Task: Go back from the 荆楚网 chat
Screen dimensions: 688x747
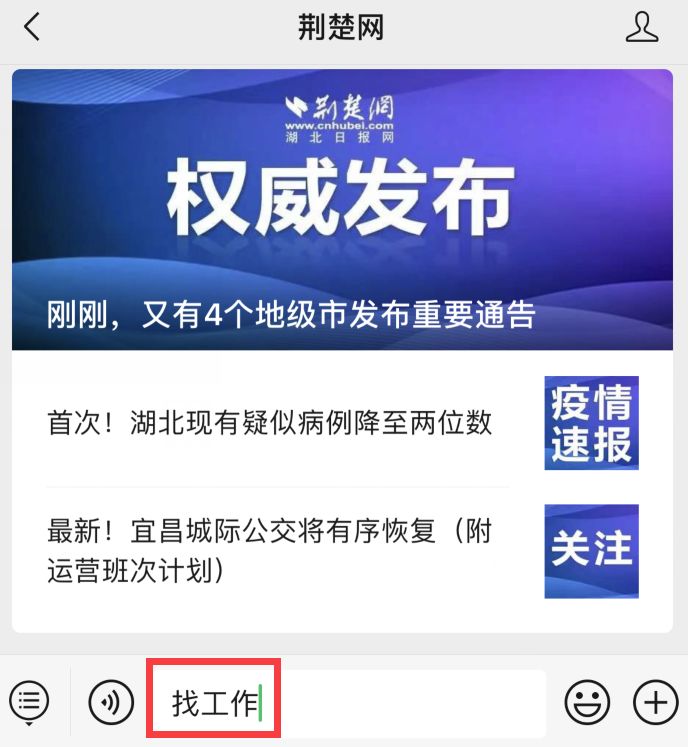Action: click(32, 27)
